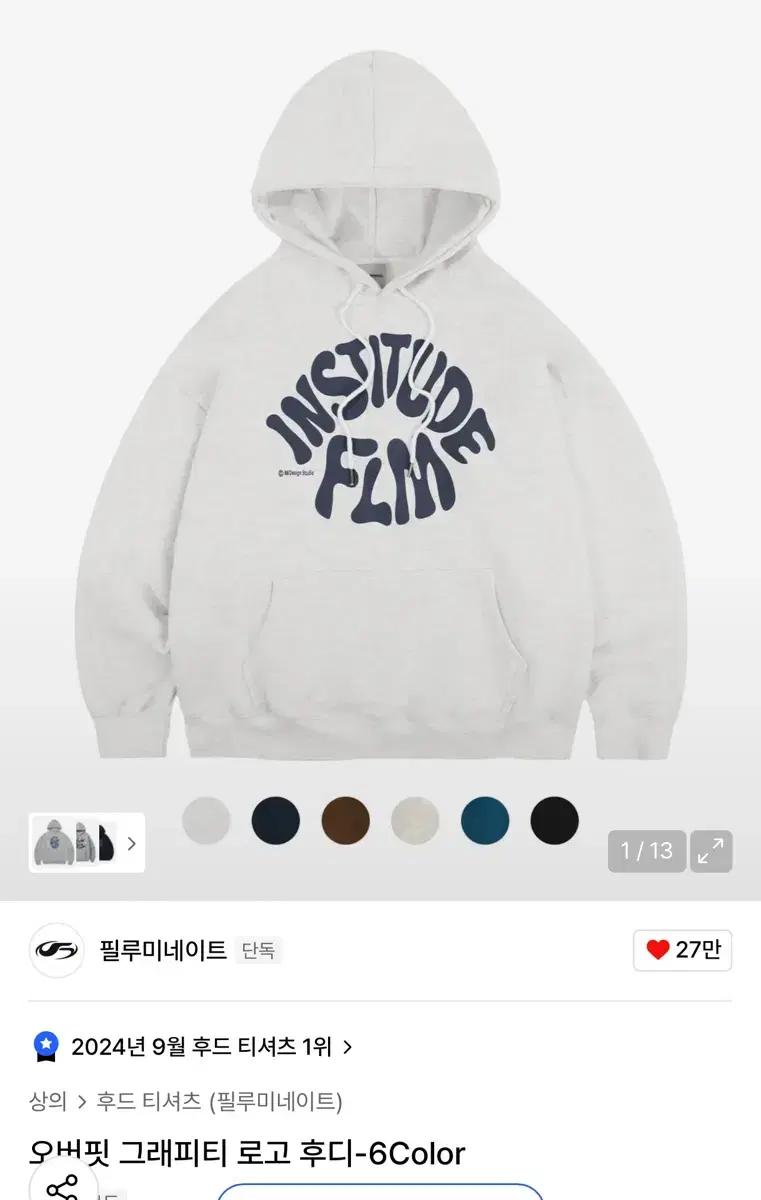This screenshot has height=1200, width=761.
Task: Select the navy color swatch
Action: click(276, 821)
